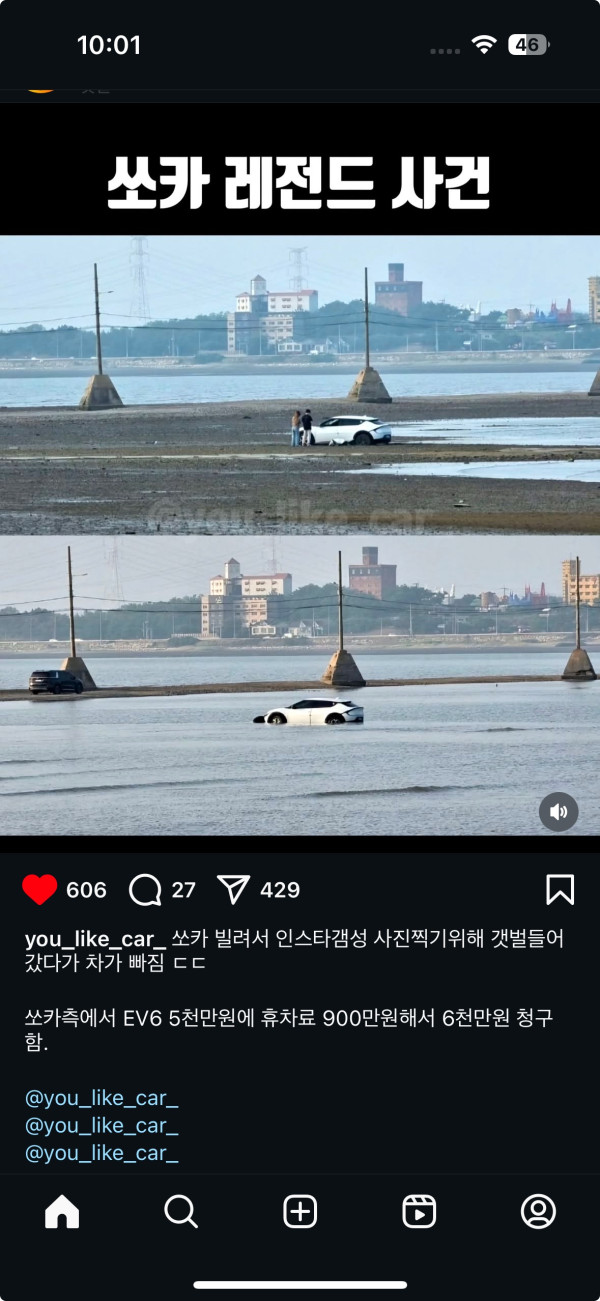
Task: Toggle the video sound speaker icon
Action: (558, 811)
